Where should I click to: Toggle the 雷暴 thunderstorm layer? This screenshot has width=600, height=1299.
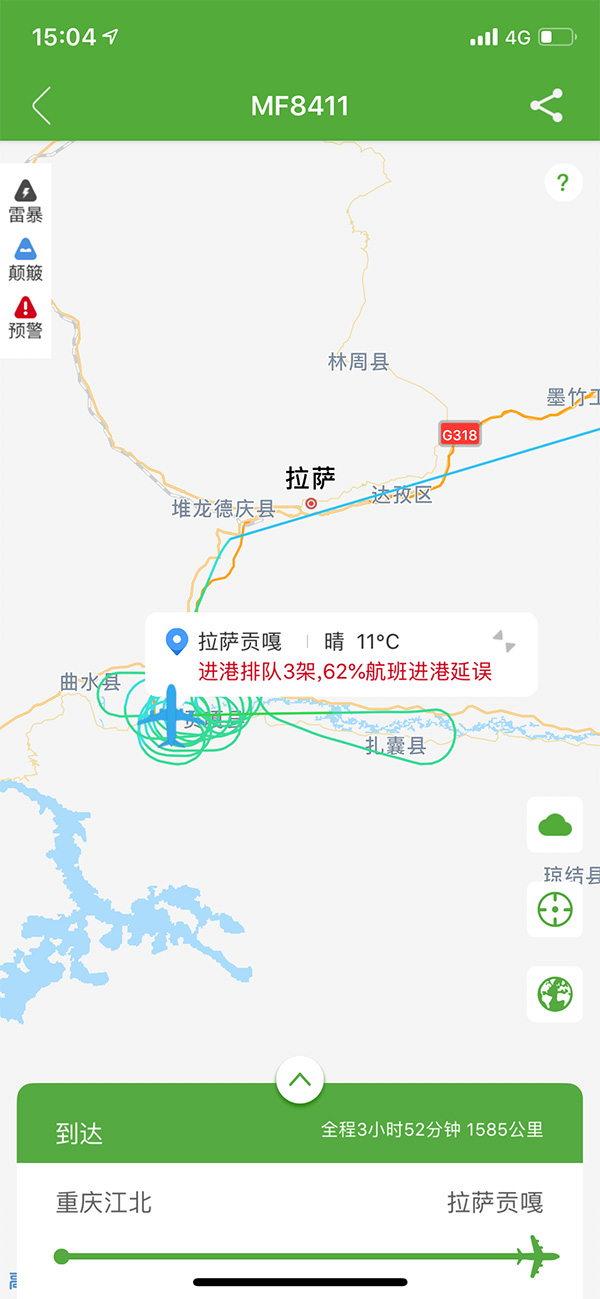(x=26, y=200)
